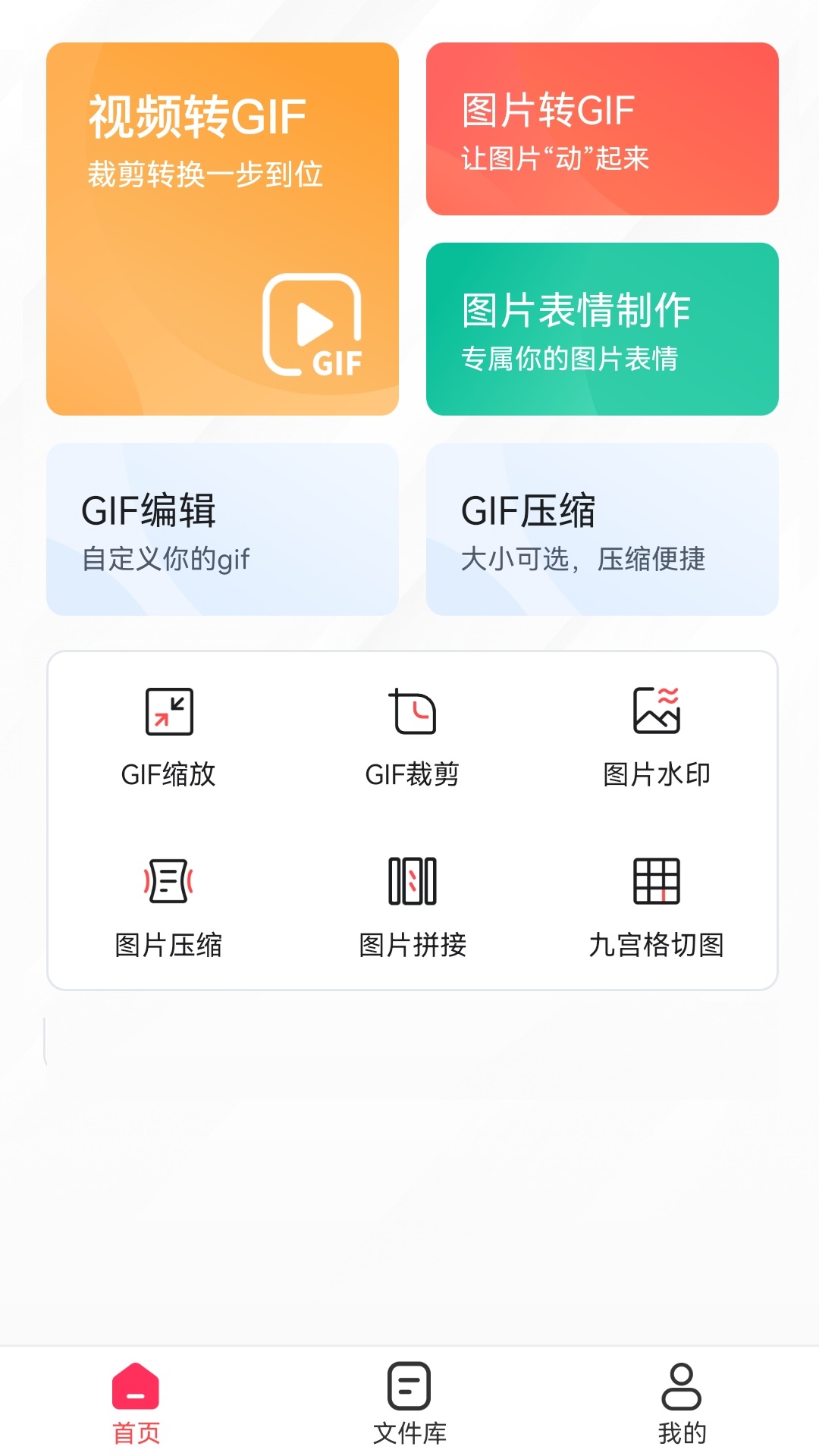Open the 视频转GIF feature card
This screenshot has height=1456, width=819.
222,227
